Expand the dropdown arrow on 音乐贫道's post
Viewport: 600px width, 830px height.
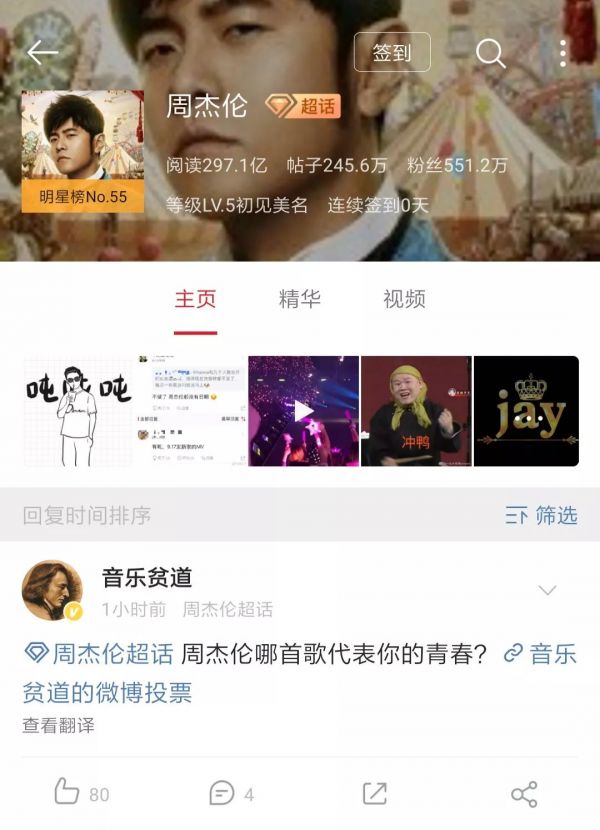(x=547, y=590)
